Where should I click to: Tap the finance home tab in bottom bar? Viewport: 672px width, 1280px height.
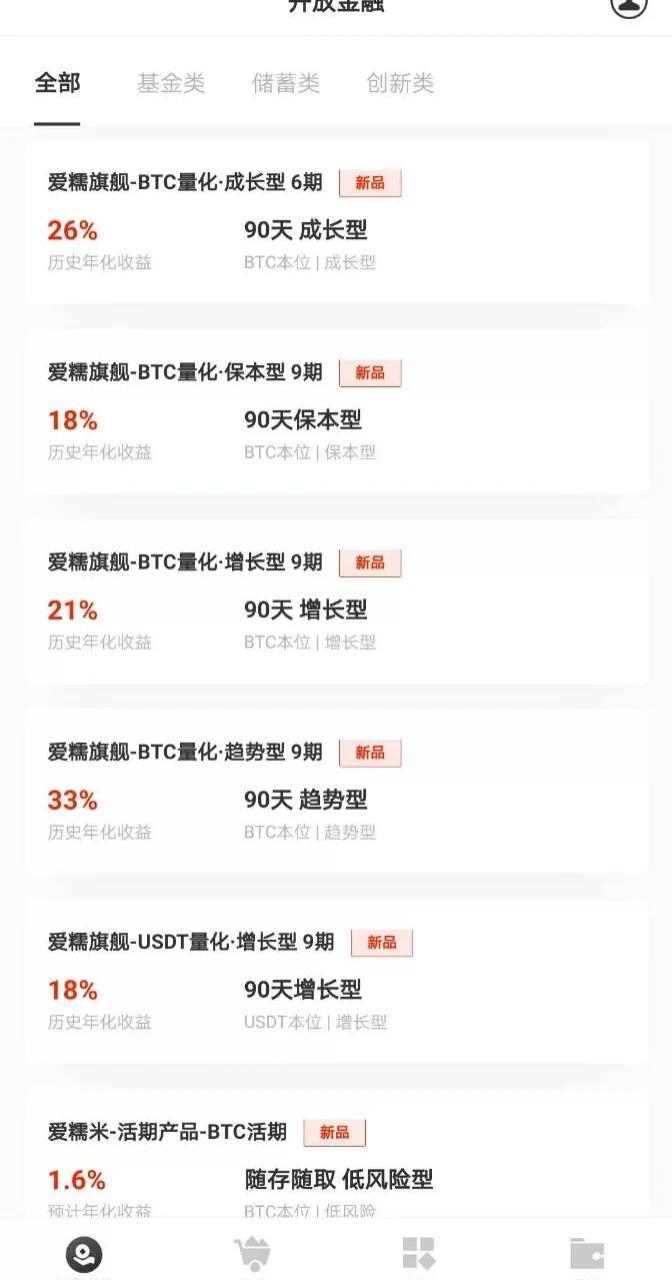(84, 1253)
